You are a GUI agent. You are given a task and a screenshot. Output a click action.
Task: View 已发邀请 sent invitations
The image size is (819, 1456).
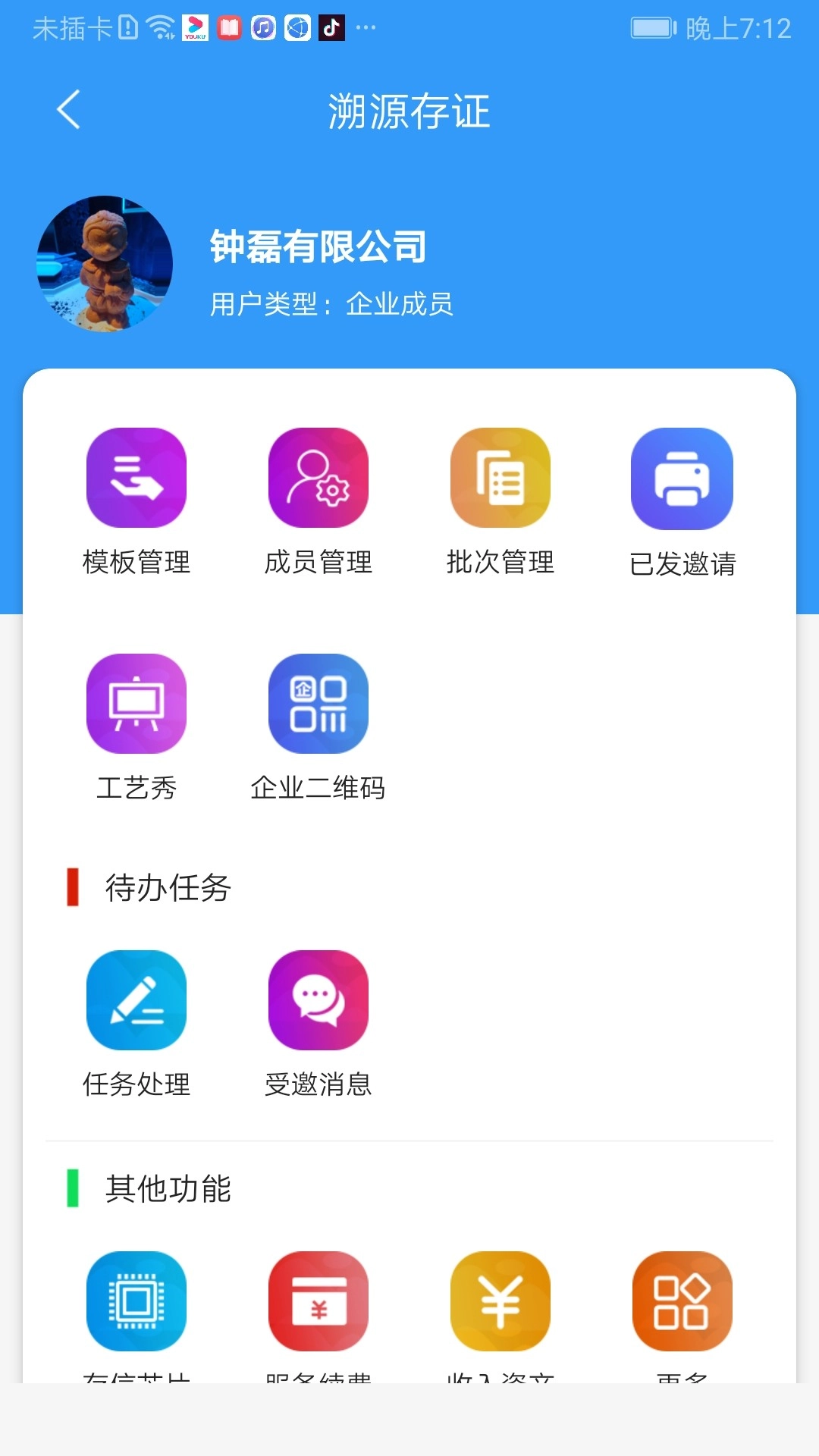pyautogui.click(x=682, y=478)
